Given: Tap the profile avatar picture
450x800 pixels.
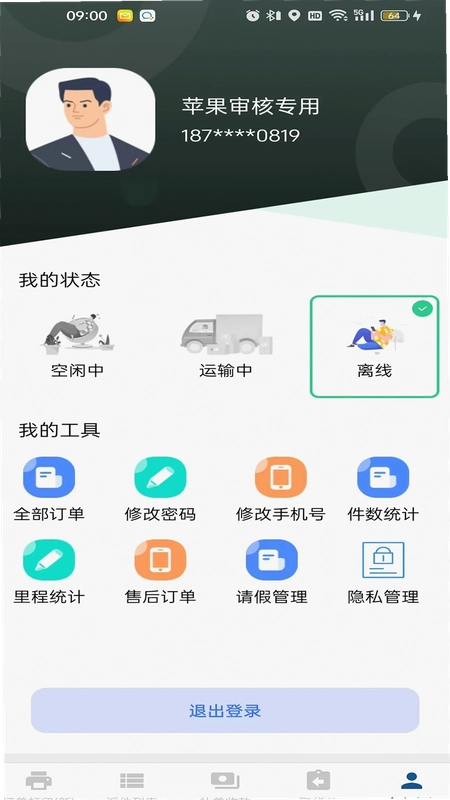Looking at the screenshot, I should (x=90, y=119).
